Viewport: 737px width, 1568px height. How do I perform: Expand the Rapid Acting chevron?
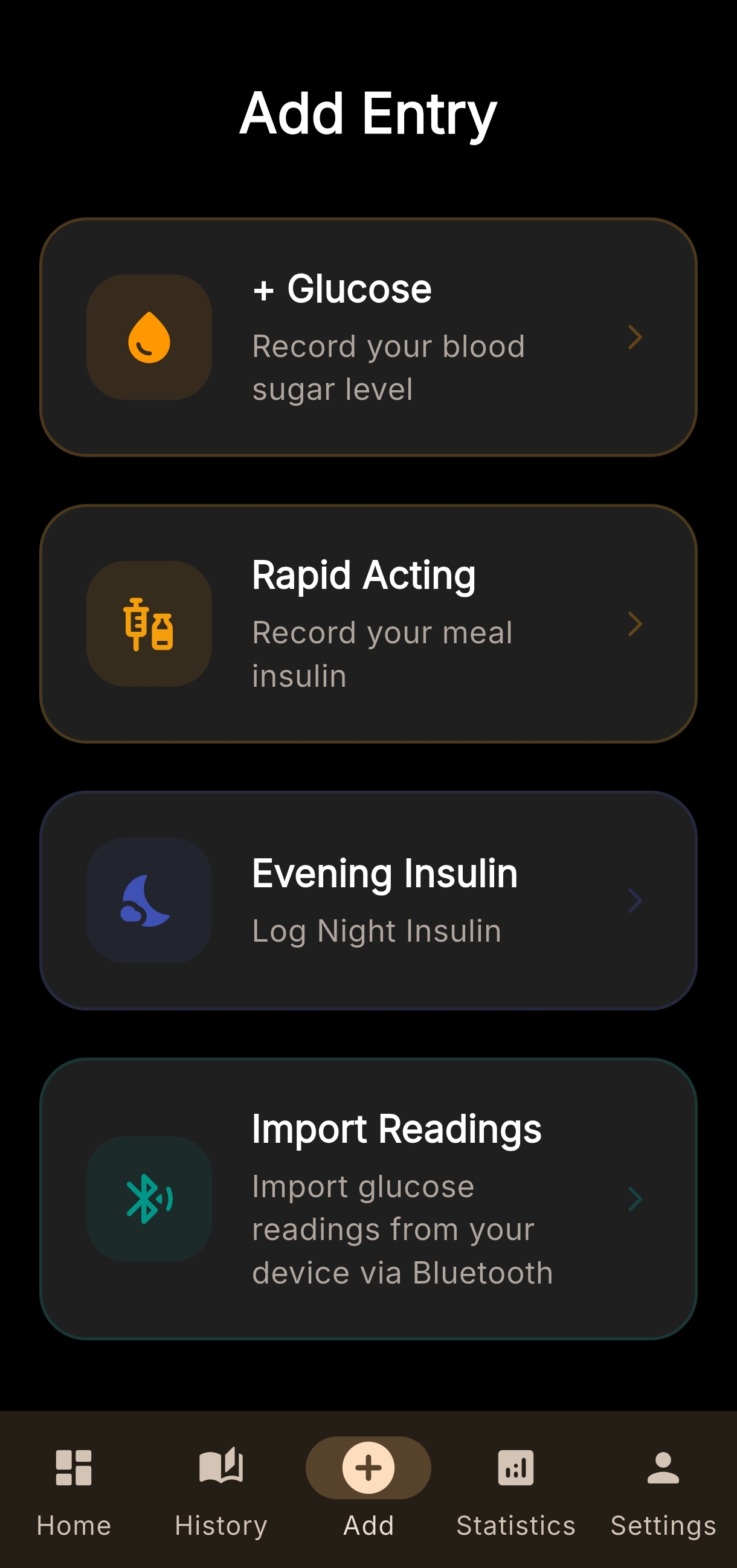click(x=636, y=625)
